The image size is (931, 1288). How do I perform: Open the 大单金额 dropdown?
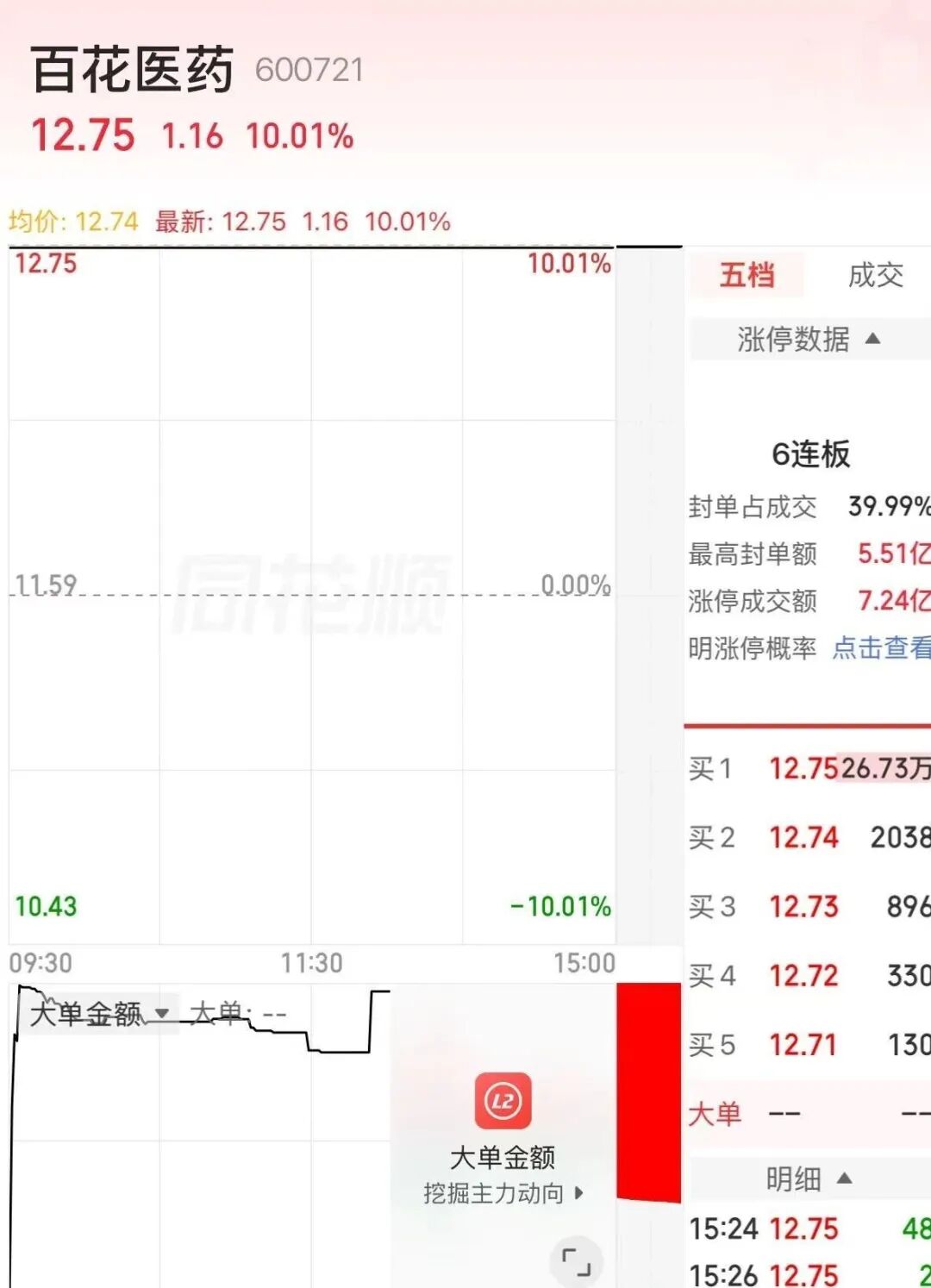pos(99,1014)
